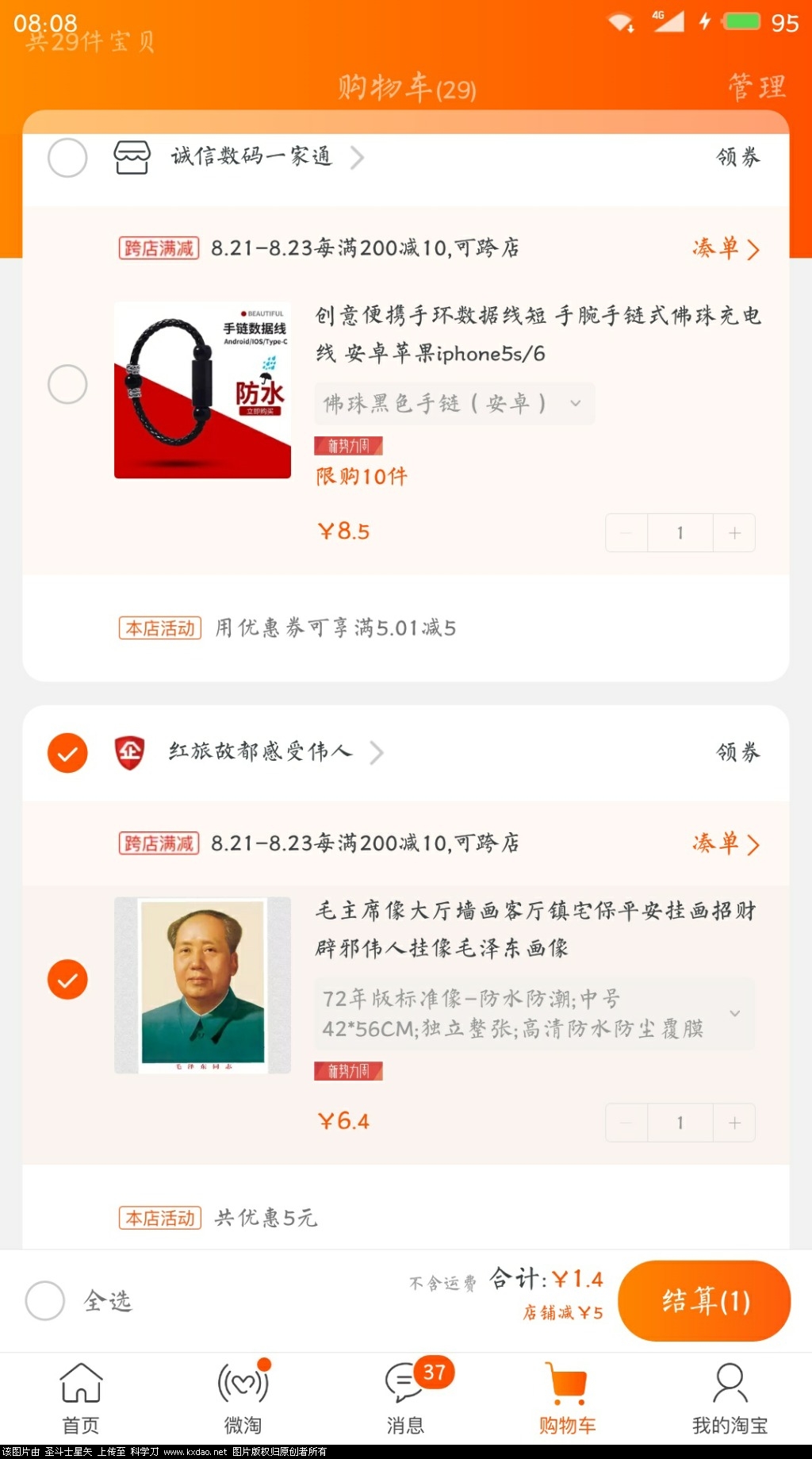Get coupons (领券) for 诚信数码一家通
The height and width of the screenshot is (1459, 812).
tap(737, 157)
